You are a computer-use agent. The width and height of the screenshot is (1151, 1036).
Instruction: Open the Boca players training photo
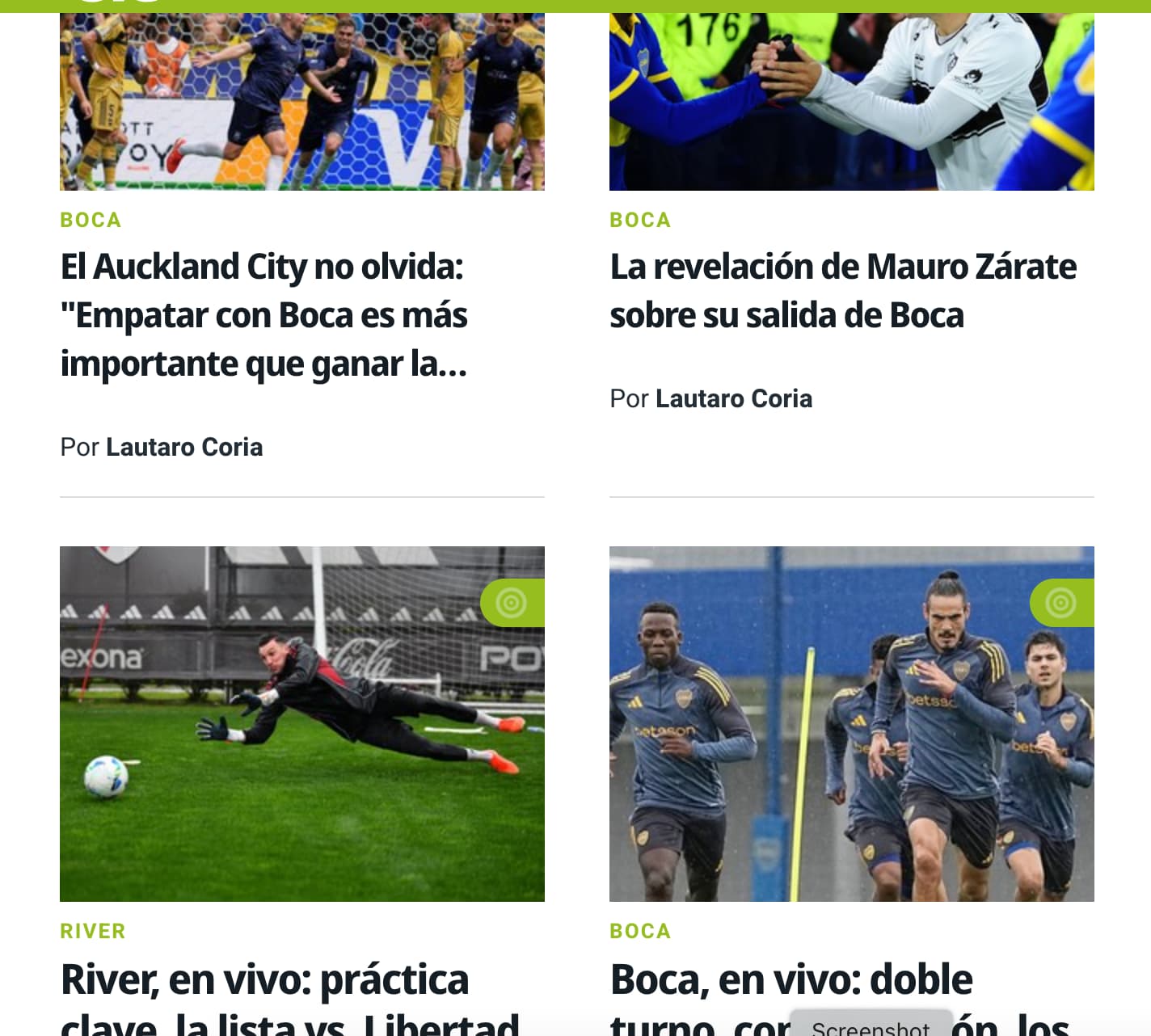coord(851,723)
